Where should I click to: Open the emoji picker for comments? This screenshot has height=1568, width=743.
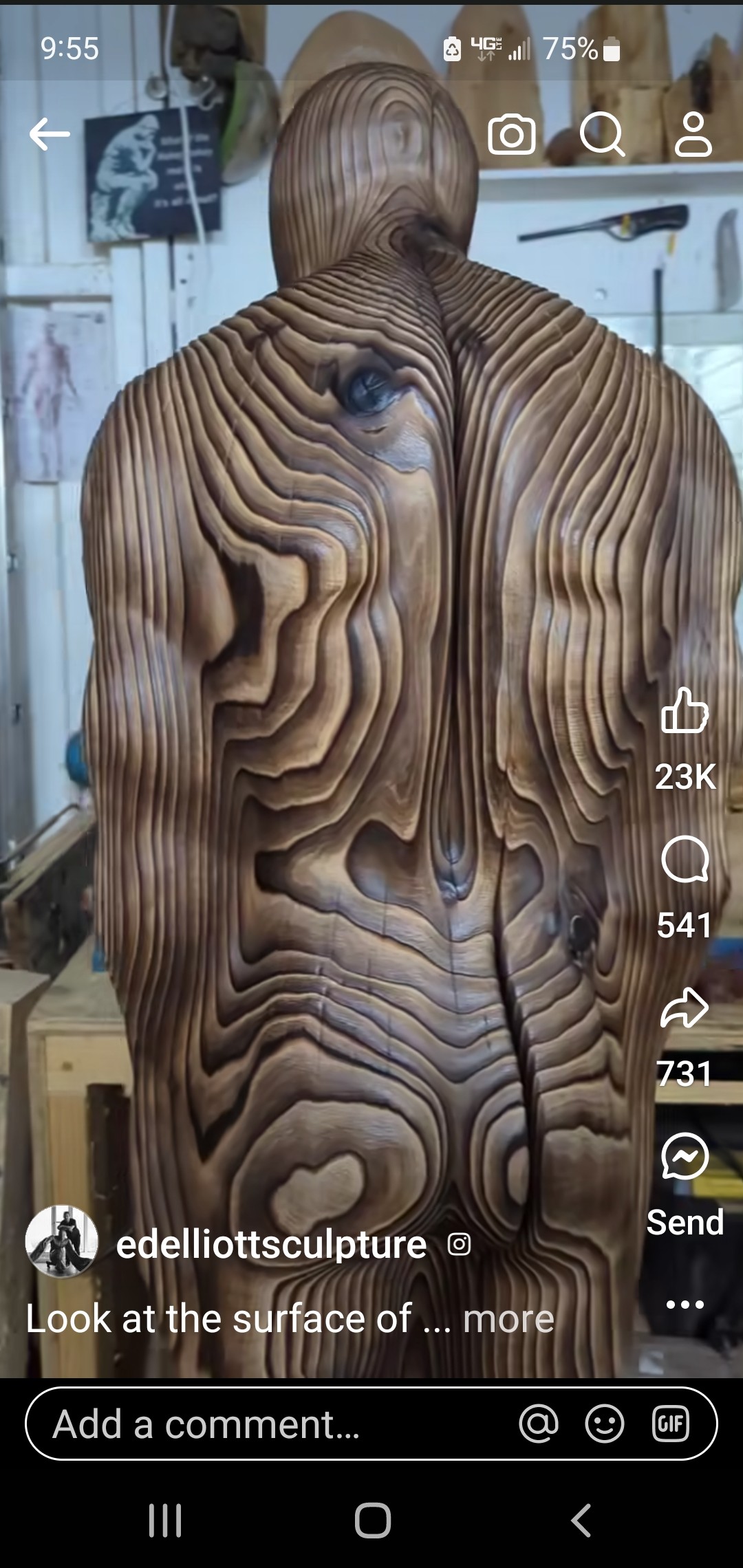tap(605, 1424)
